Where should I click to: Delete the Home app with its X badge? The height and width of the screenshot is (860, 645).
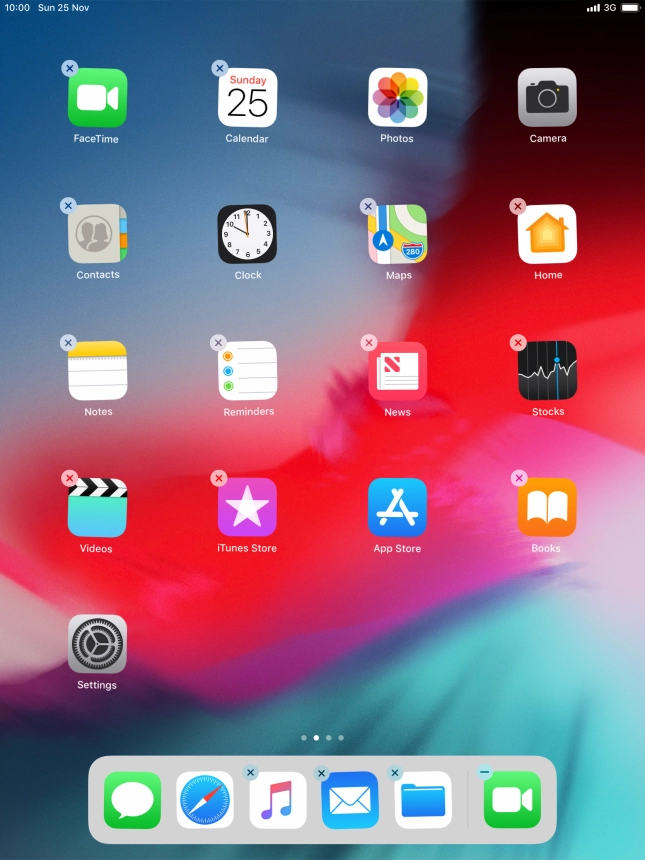(518, 206)
